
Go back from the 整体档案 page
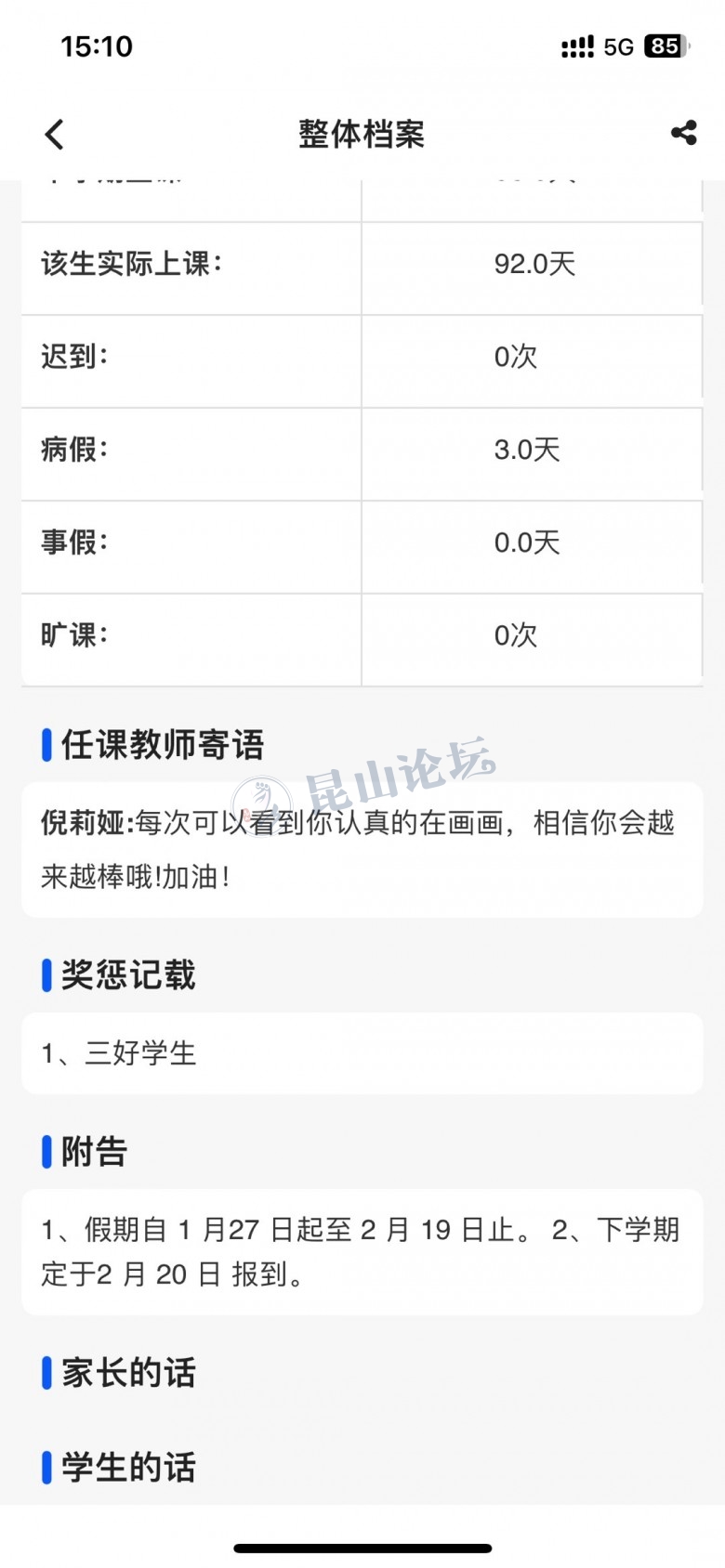55,135
